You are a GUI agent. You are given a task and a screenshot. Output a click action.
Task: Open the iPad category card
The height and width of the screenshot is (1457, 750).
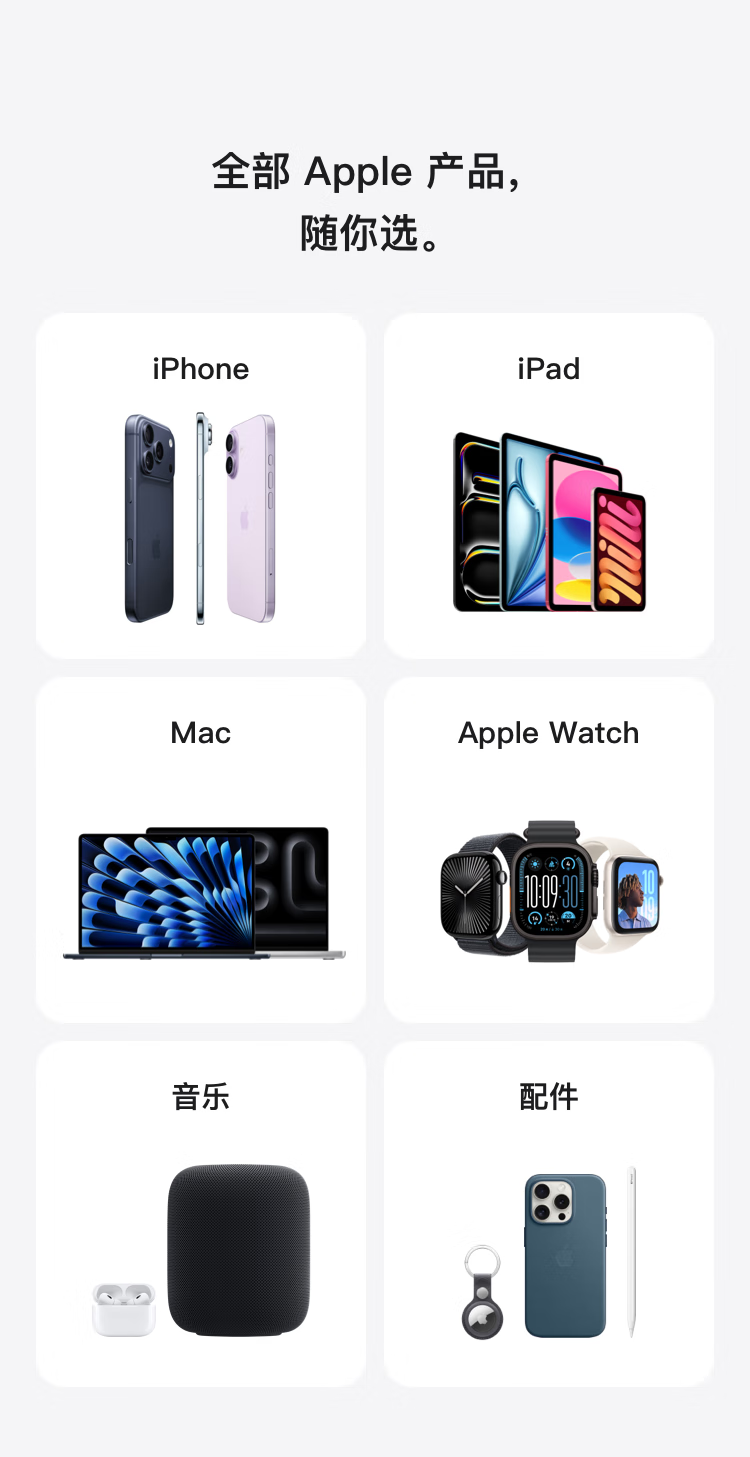548,486
